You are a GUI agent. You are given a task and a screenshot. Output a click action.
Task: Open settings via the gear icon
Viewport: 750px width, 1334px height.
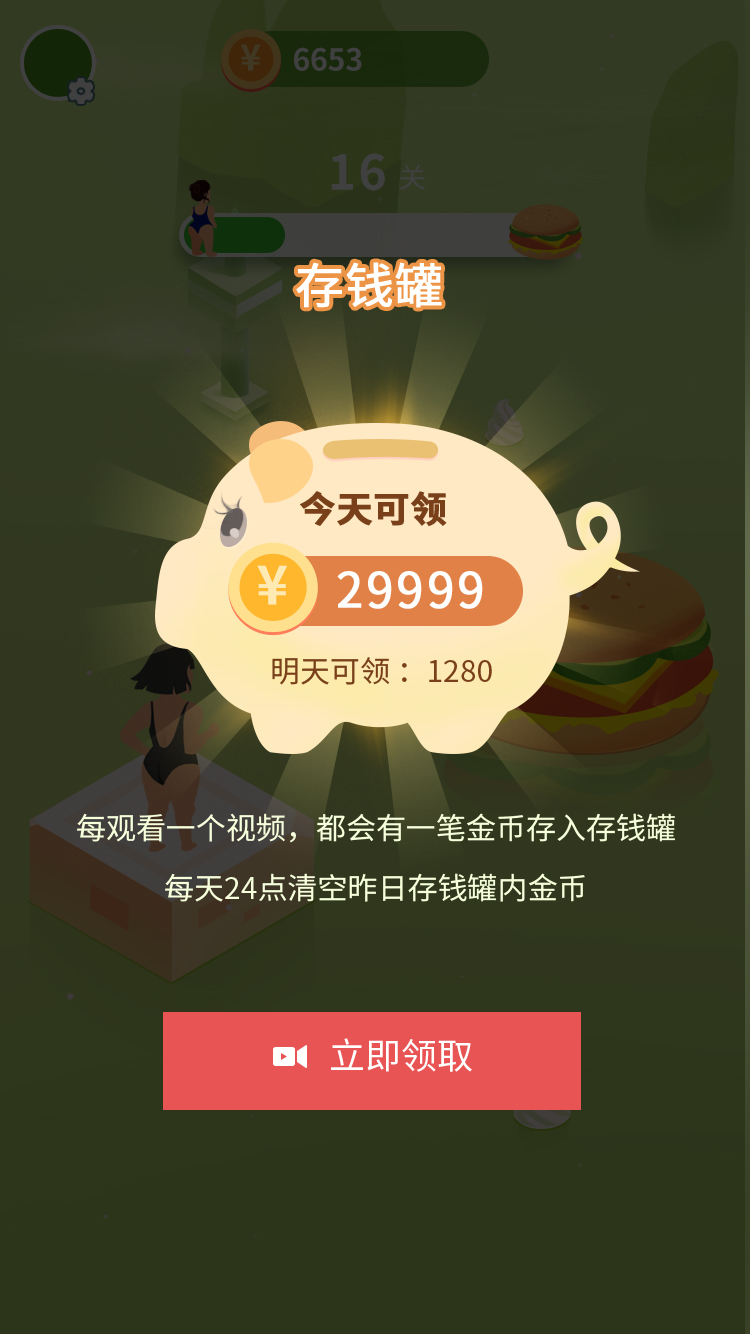tap(81, 90)
